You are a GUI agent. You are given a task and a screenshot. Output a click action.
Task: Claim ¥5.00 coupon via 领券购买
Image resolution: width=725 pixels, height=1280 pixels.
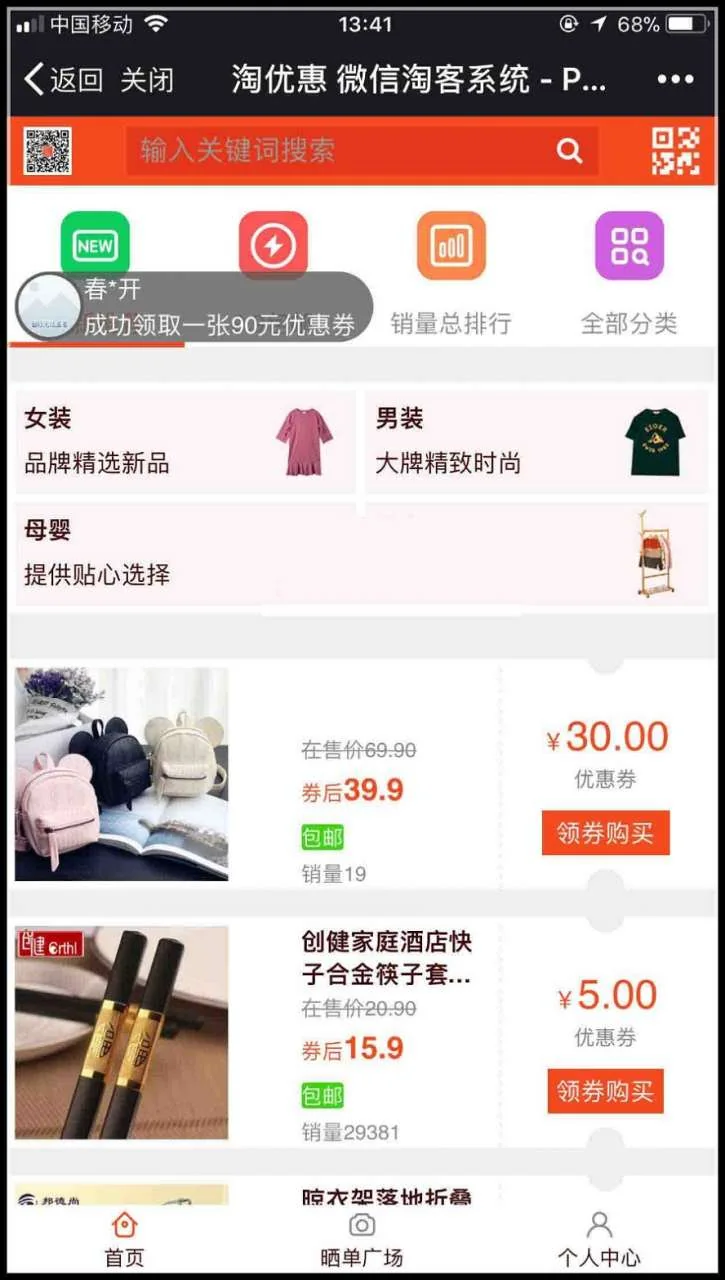[605, 1091]
